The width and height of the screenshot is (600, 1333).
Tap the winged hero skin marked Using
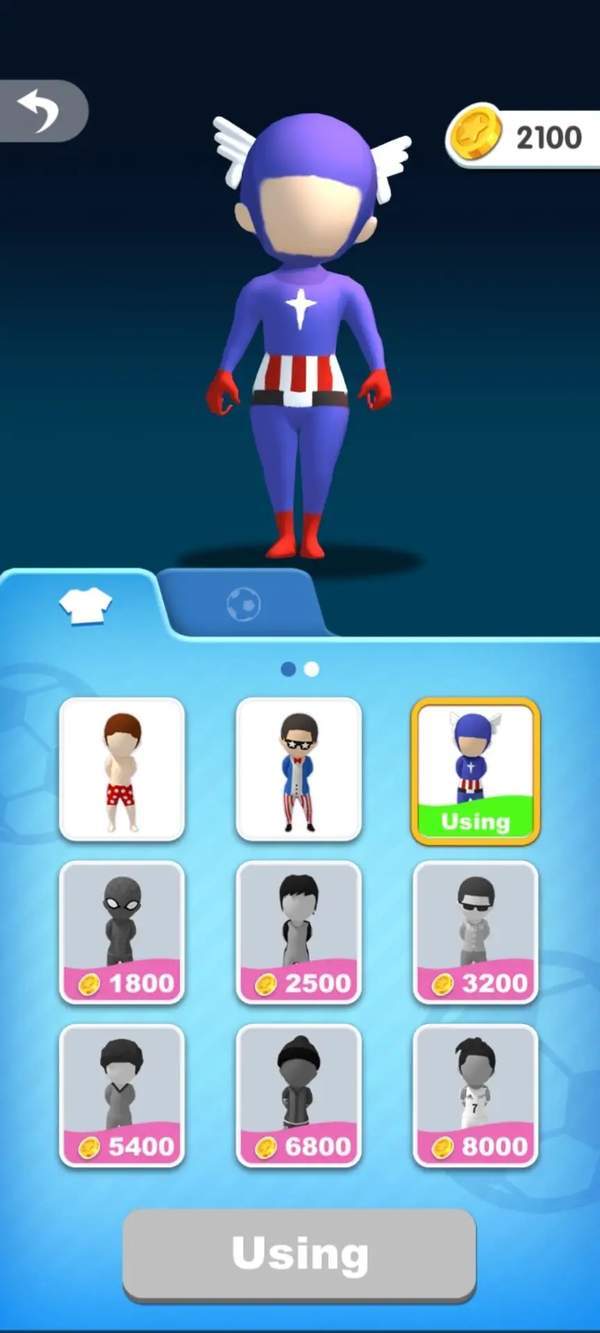[x=475, y=770]
